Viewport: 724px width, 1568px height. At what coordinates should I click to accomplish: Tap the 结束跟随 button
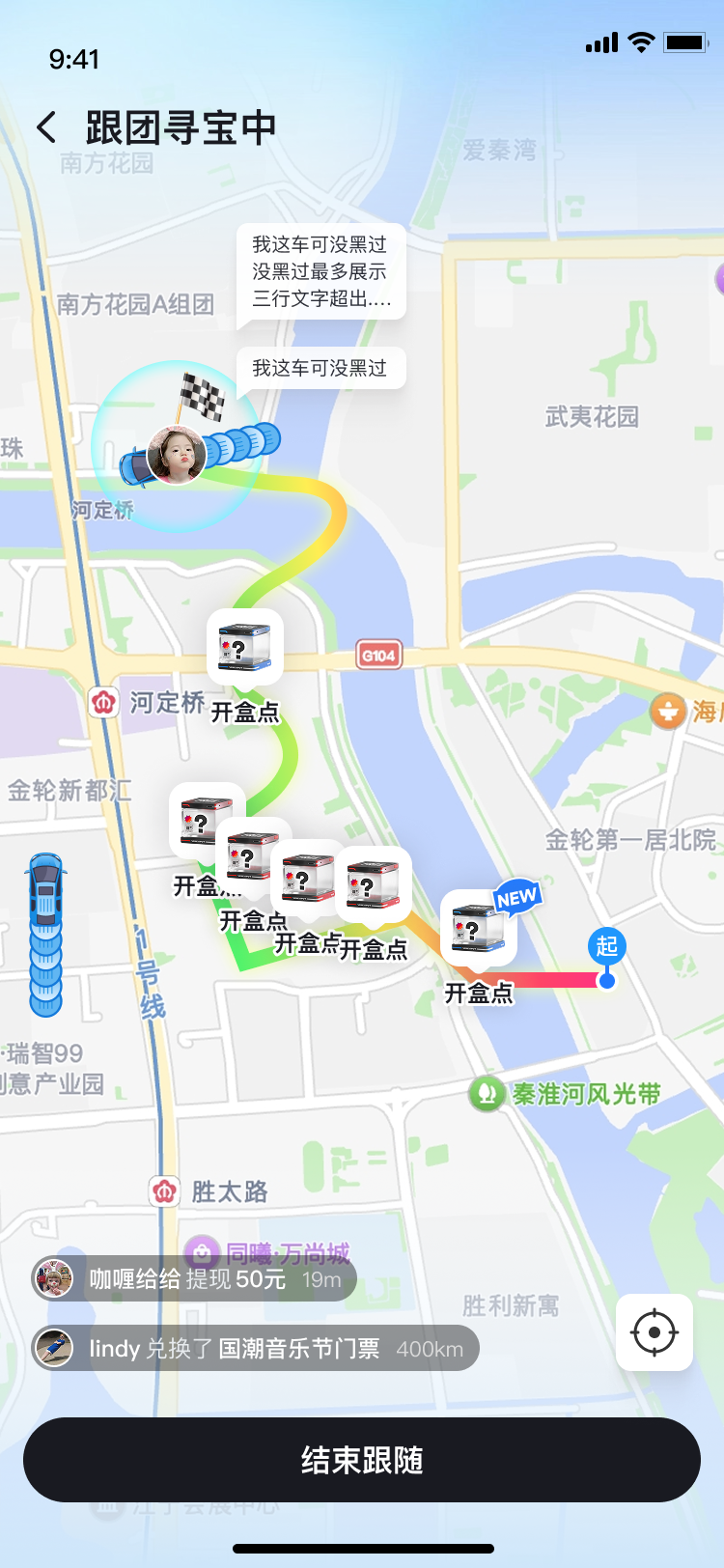pyautogui.click(x=362, y=1459)
